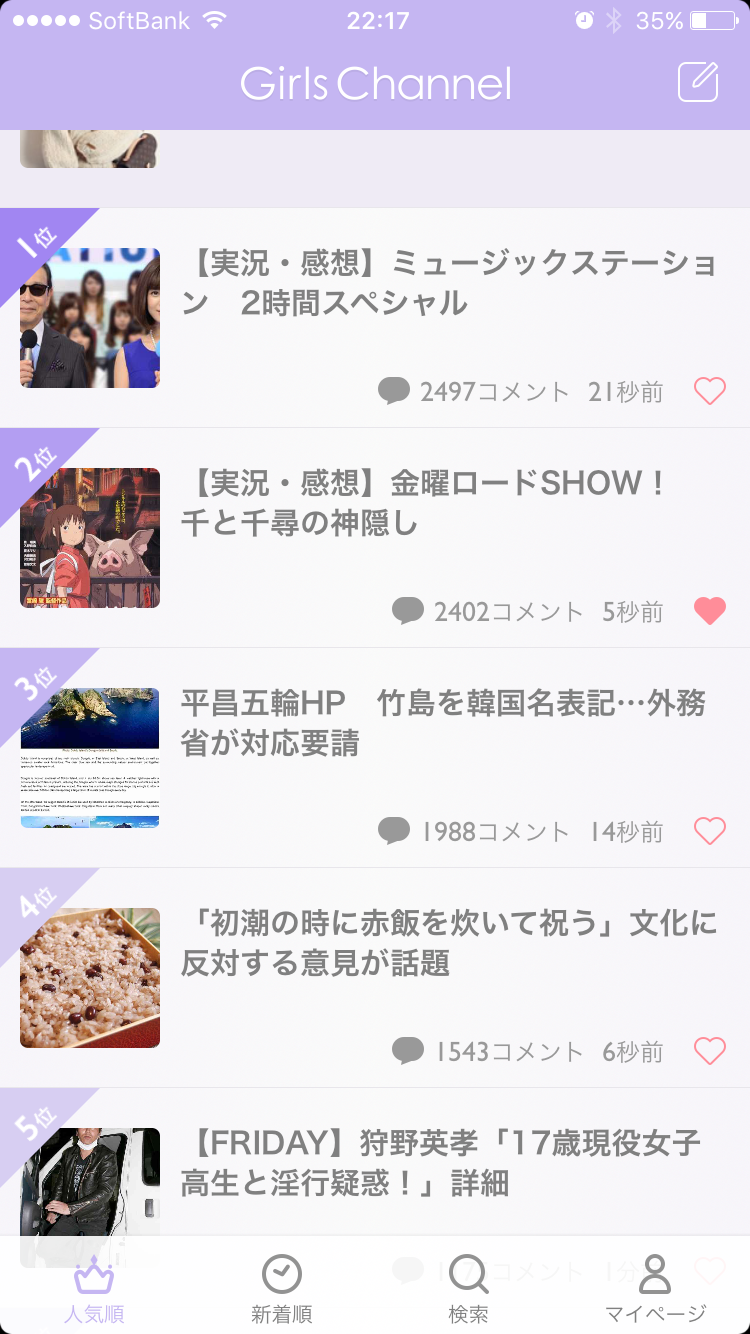This screenshot has height=1334, width=750.
Task: Open the 金曜ロードSHOW 千と千尋の神隠し thread
Action: [x=375, y=538]
